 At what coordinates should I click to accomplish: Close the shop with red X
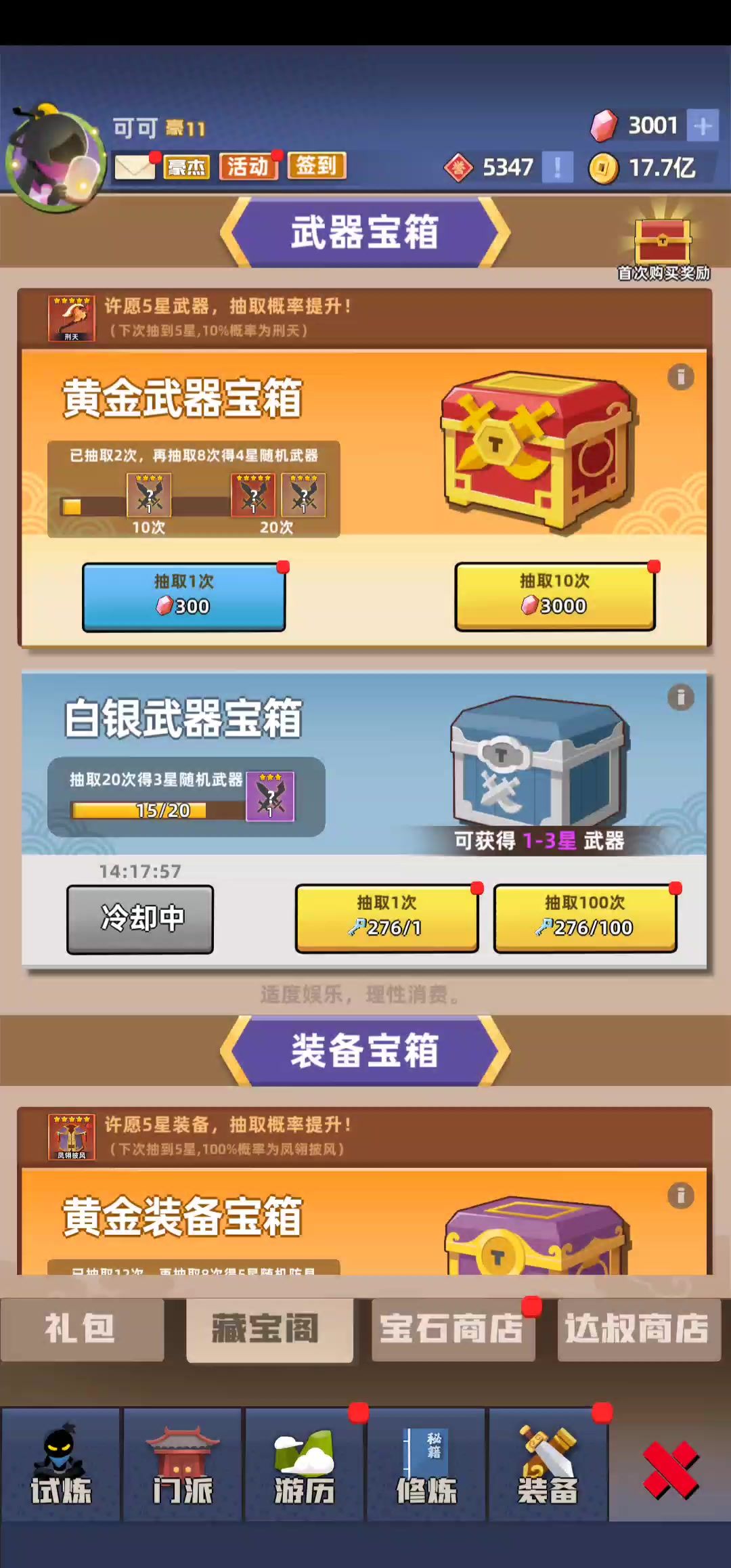(669, 1469)
